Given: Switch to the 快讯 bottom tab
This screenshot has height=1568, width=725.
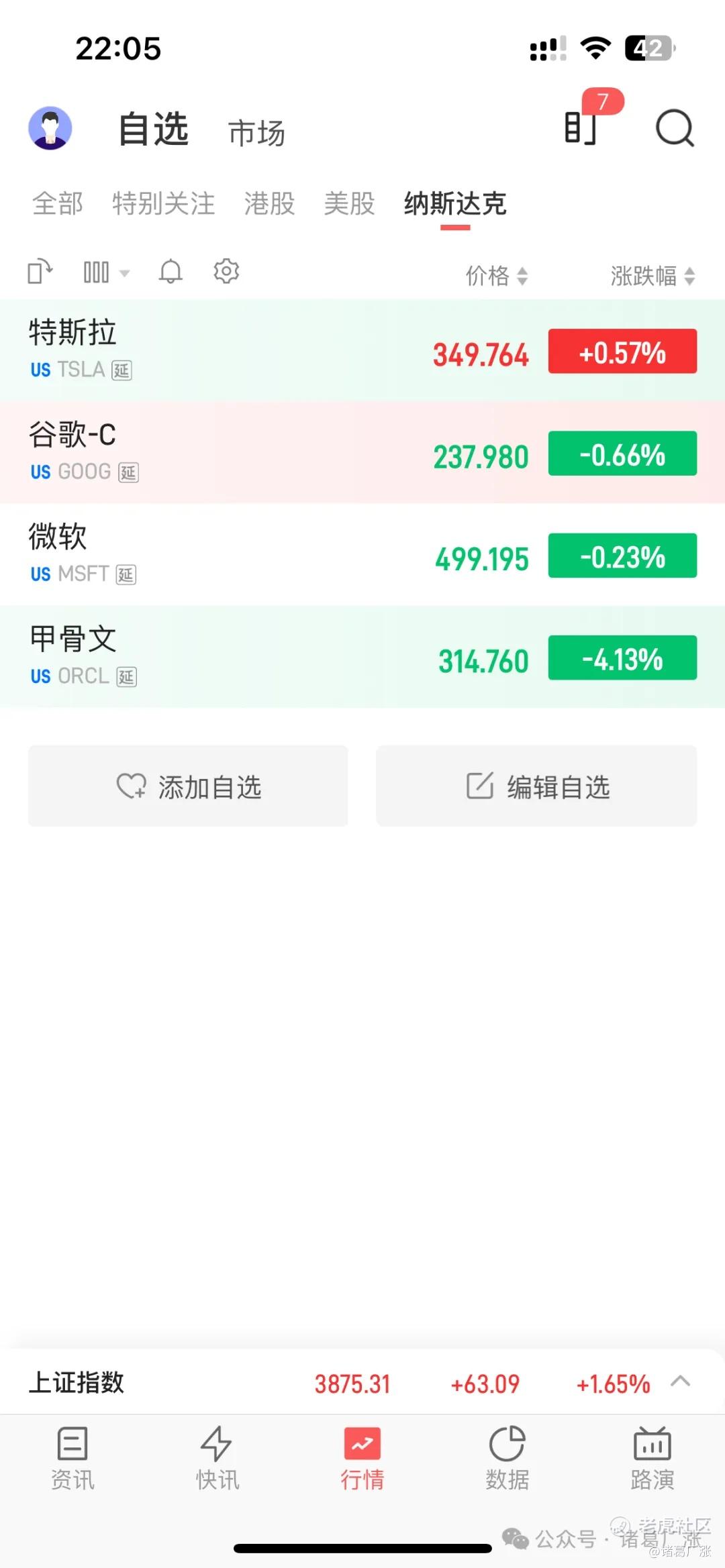Looking at the screenshot, I should [217, 1458].
